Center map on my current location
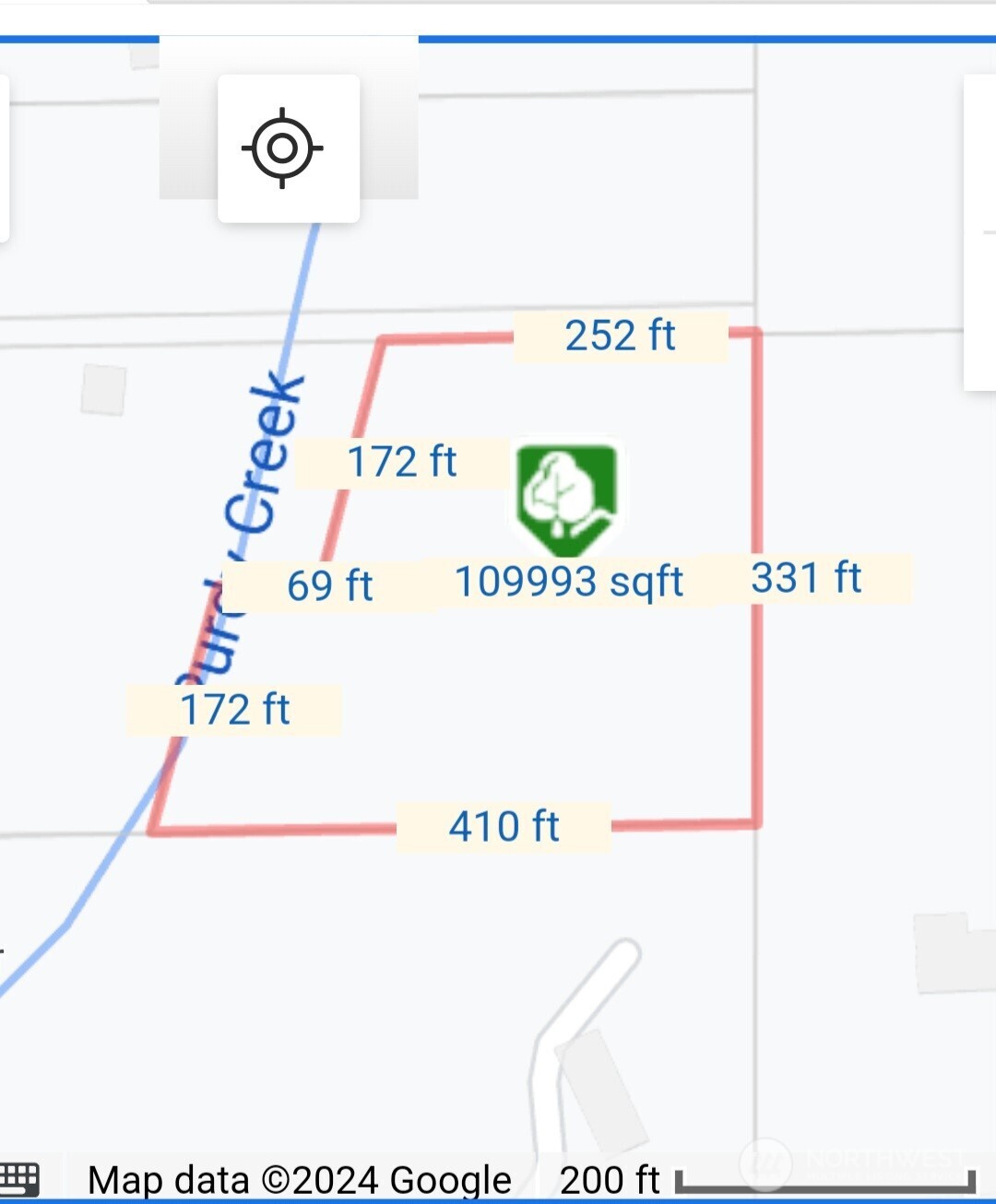The image size is (996, 1204). click(x=288, y=148)
